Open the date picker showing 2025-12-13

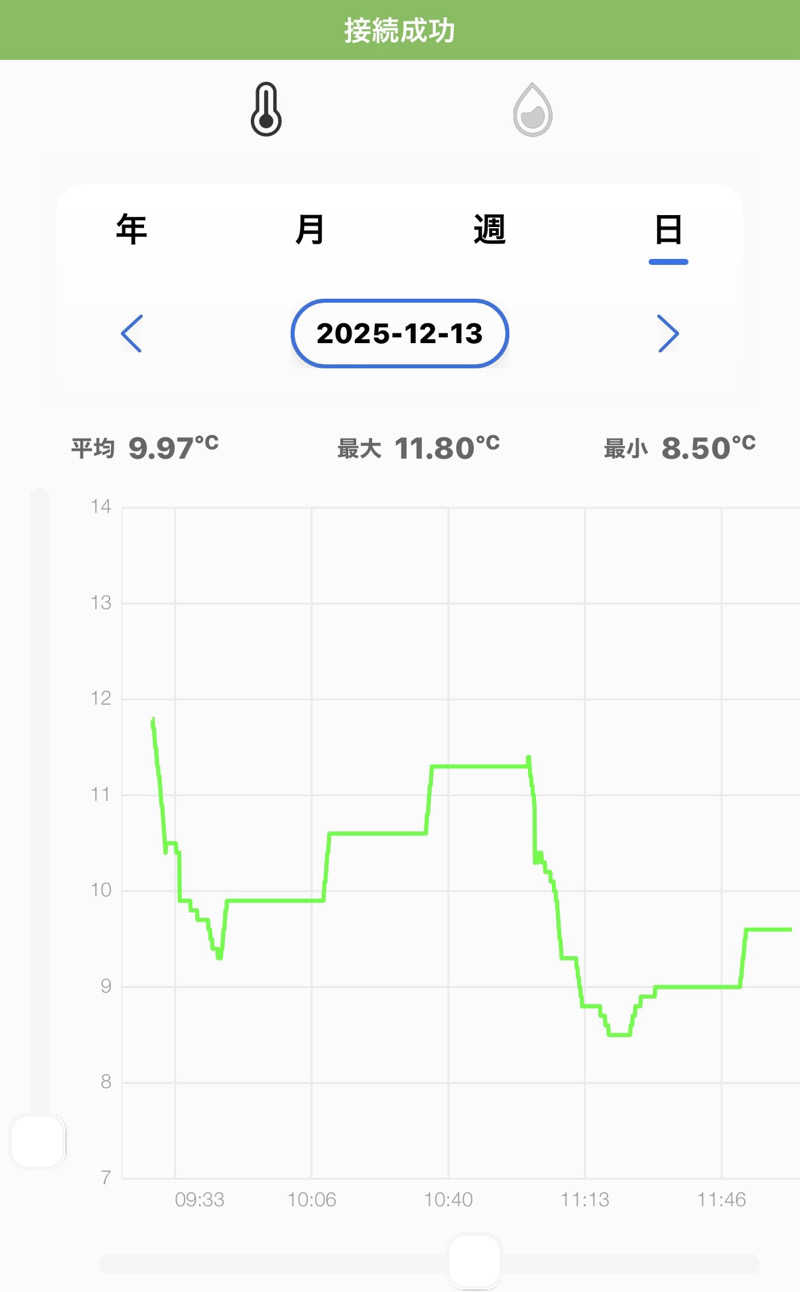pos(400,334)
